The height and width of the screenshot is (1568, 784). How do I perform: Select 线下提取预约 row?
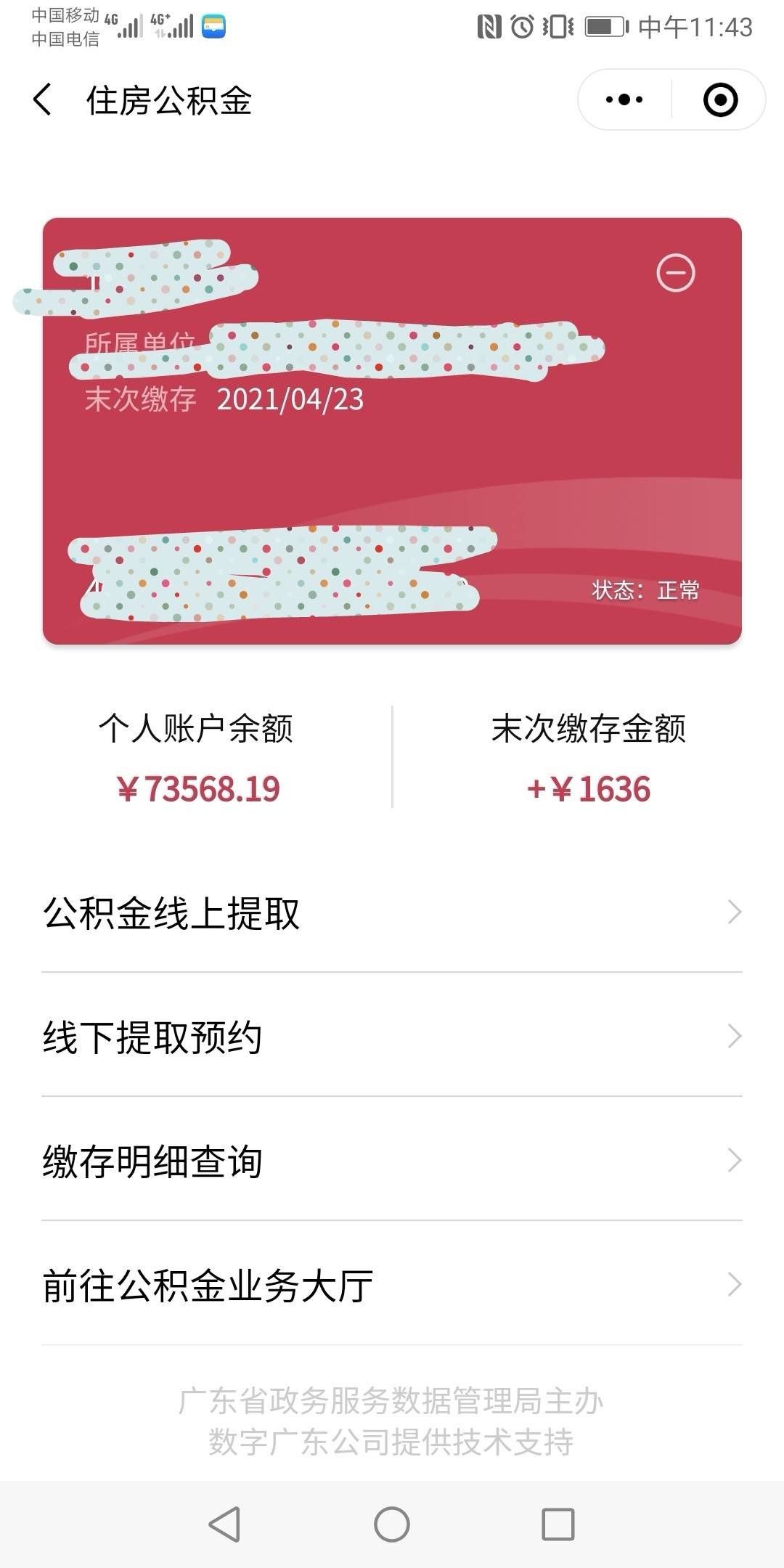[392, 1037]
